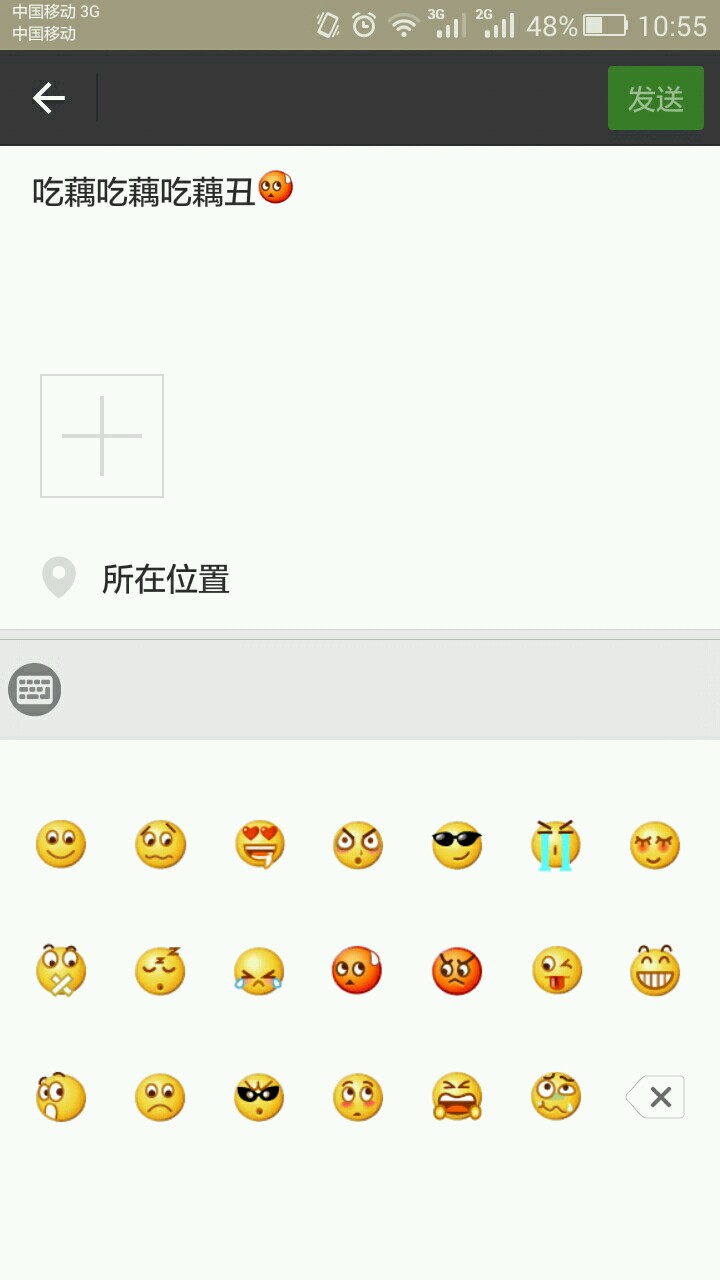Tap the green 发送 button
720x1280 pixels.
tap(655, 98)
